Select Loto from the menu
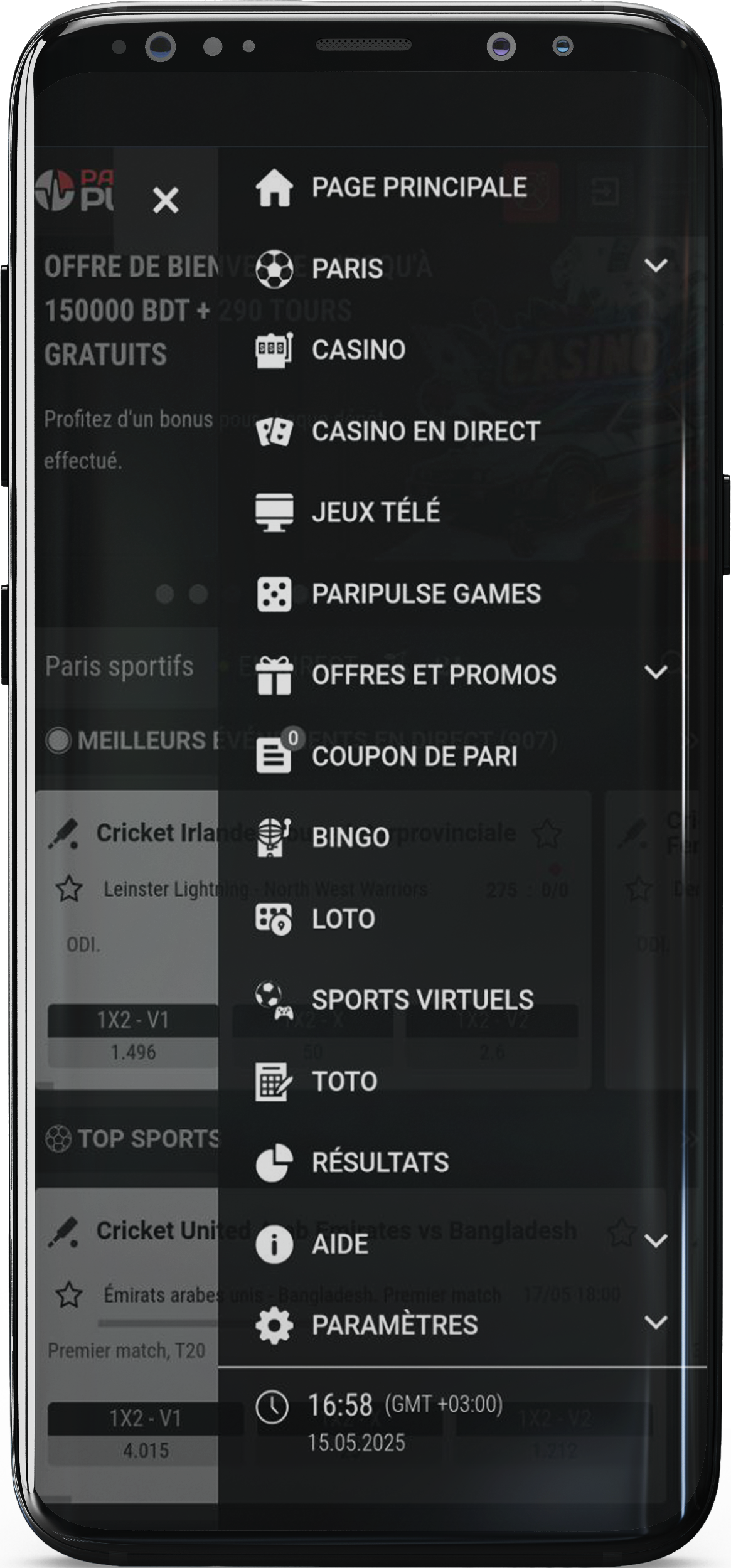 462,919
